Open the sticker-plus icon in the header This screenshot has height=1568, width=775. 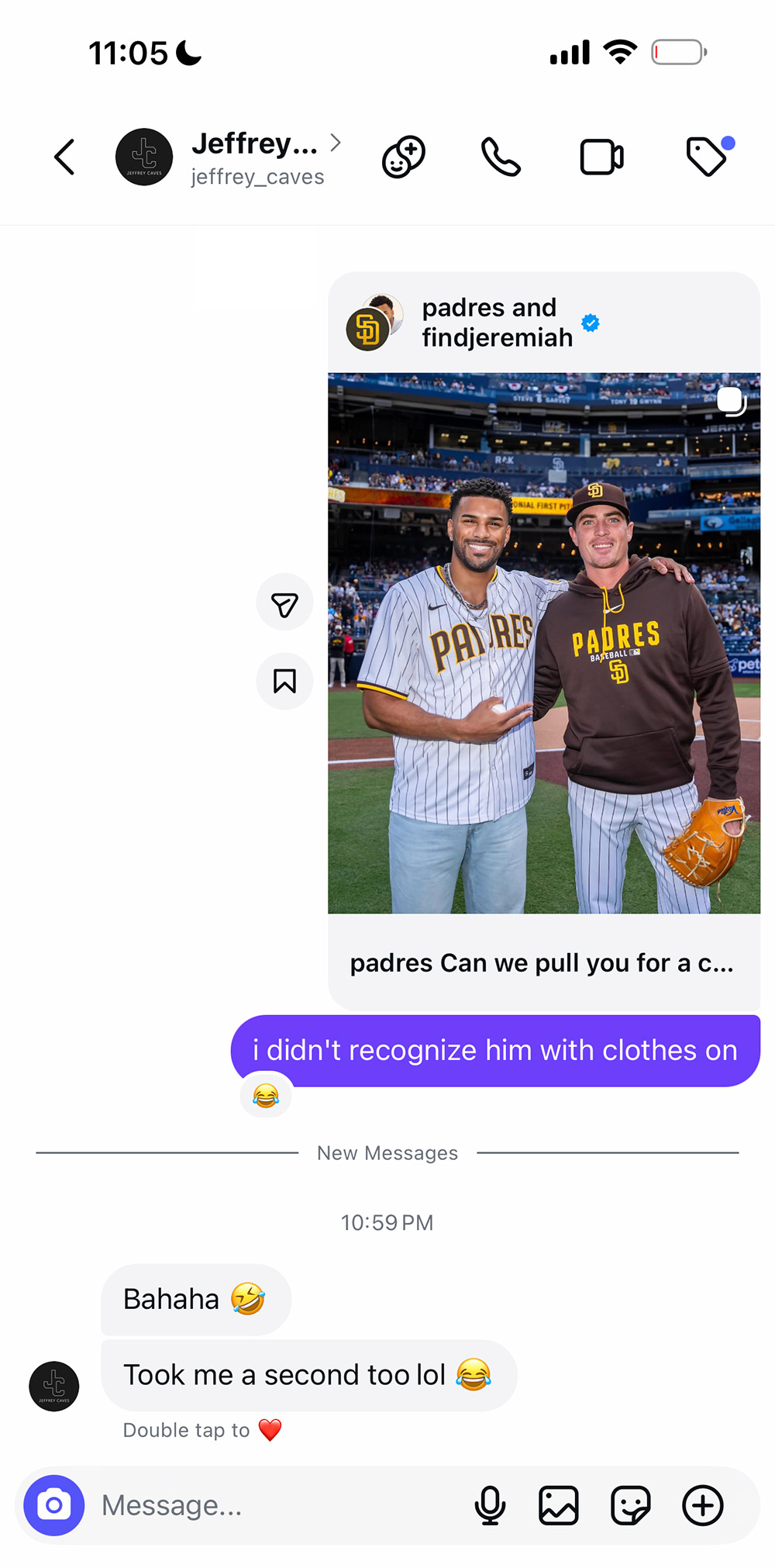pos(403,157)
